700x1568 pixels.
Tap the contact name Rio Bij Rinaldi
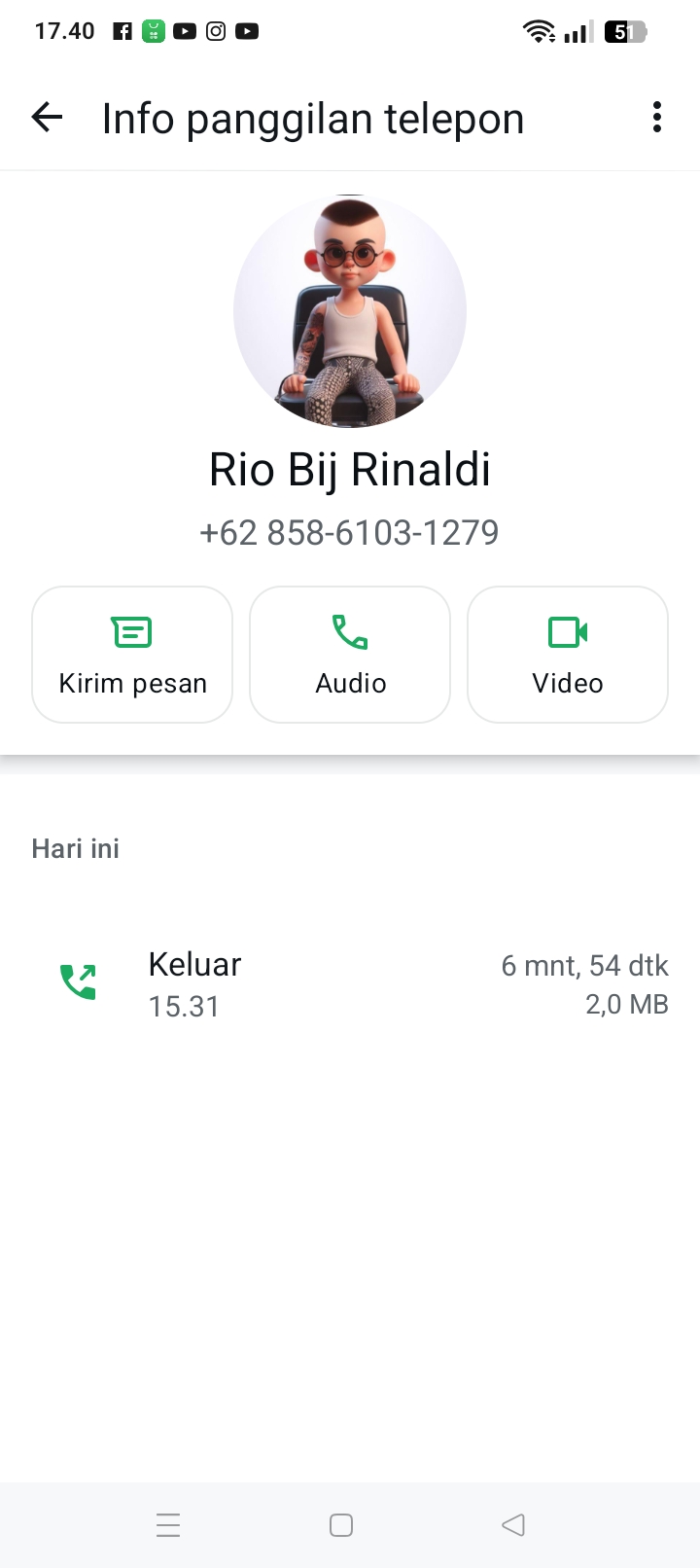tap(350, 469)
